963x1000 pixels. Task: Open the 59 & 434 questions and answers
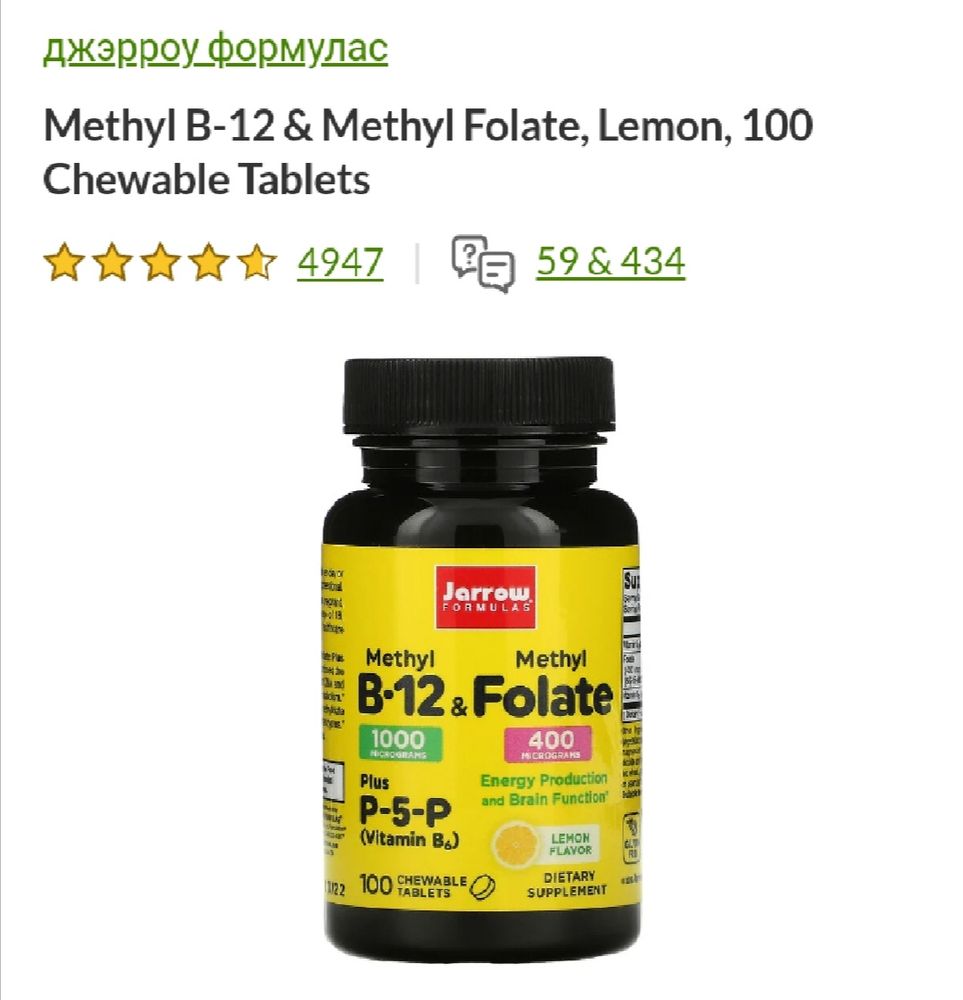610,262
